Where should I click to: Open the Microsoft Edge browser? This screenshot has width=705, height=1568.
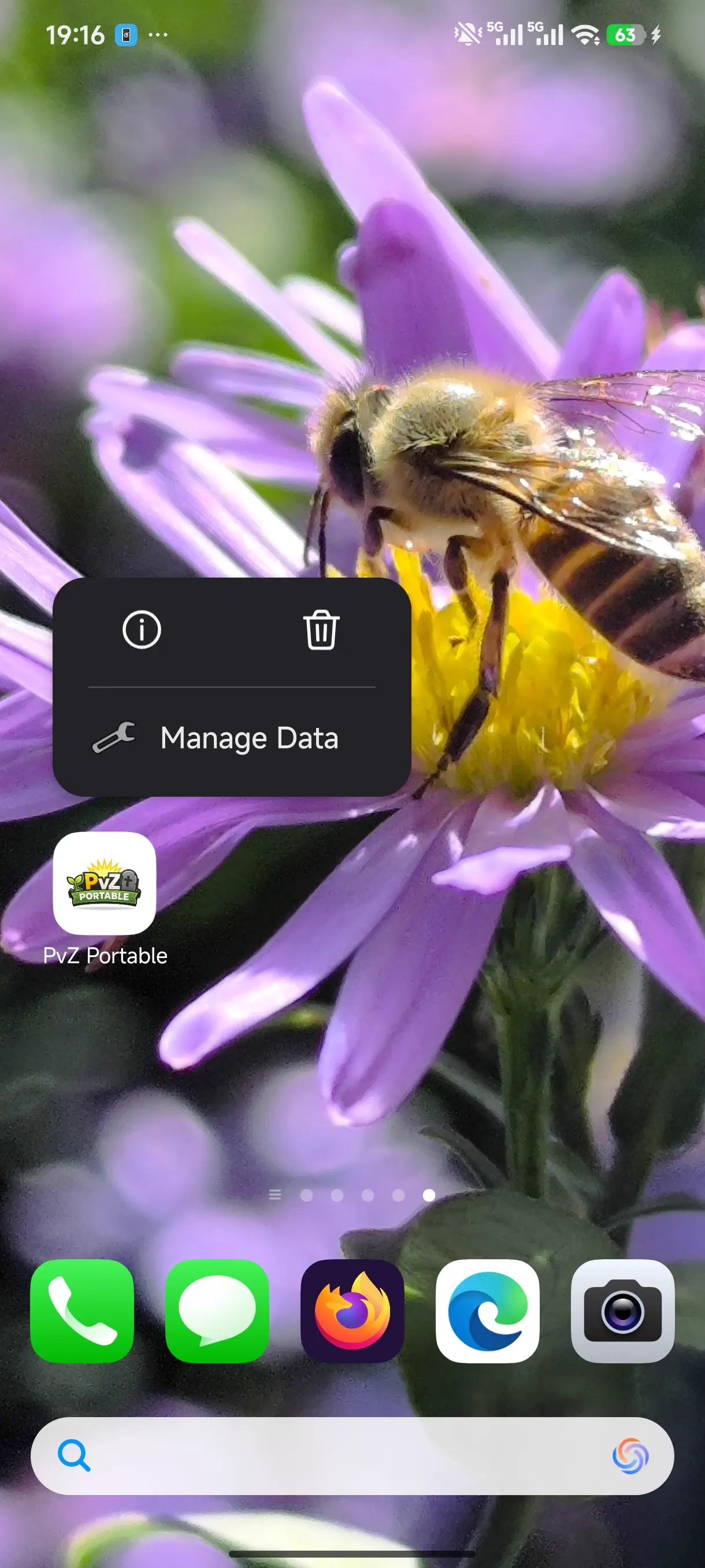click(487, 1311)
